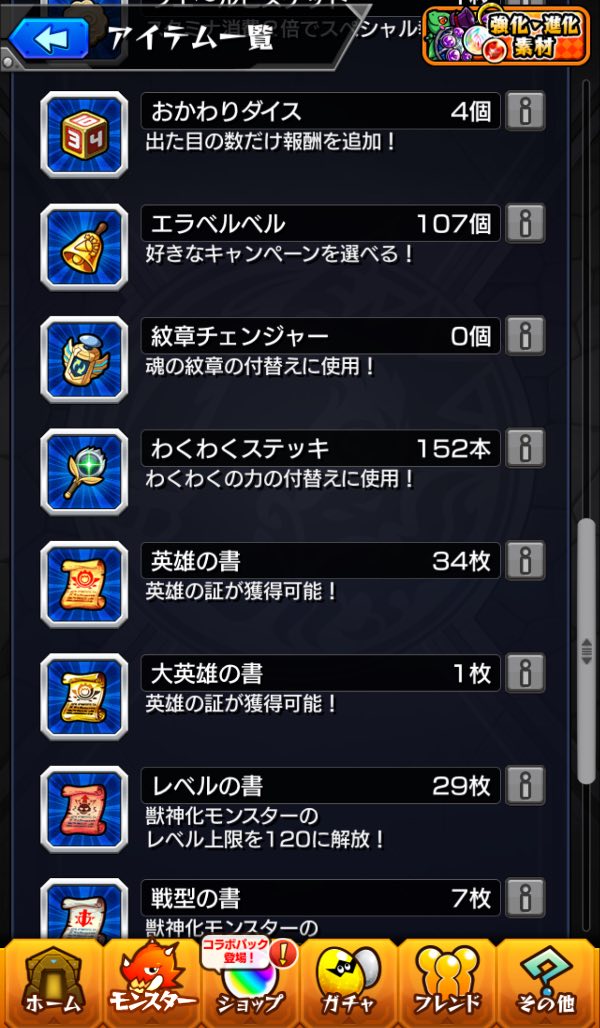Viewport: 600px width, 1028px height.
Task: Show info for 戦型の書
Action: pos(525,898)
